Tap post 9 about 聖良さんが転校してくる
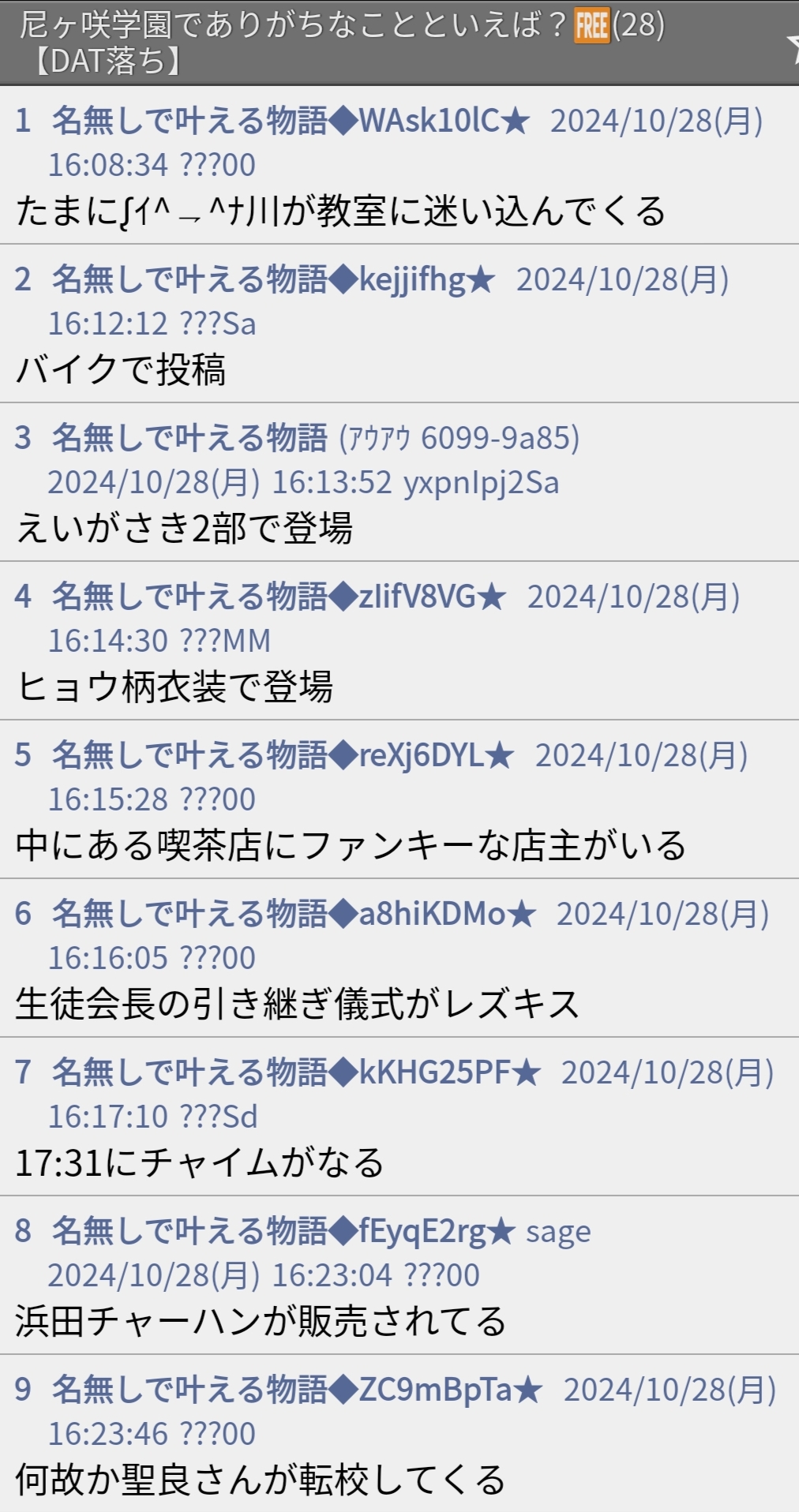The image size is (799, 1512). (399, 1434)
